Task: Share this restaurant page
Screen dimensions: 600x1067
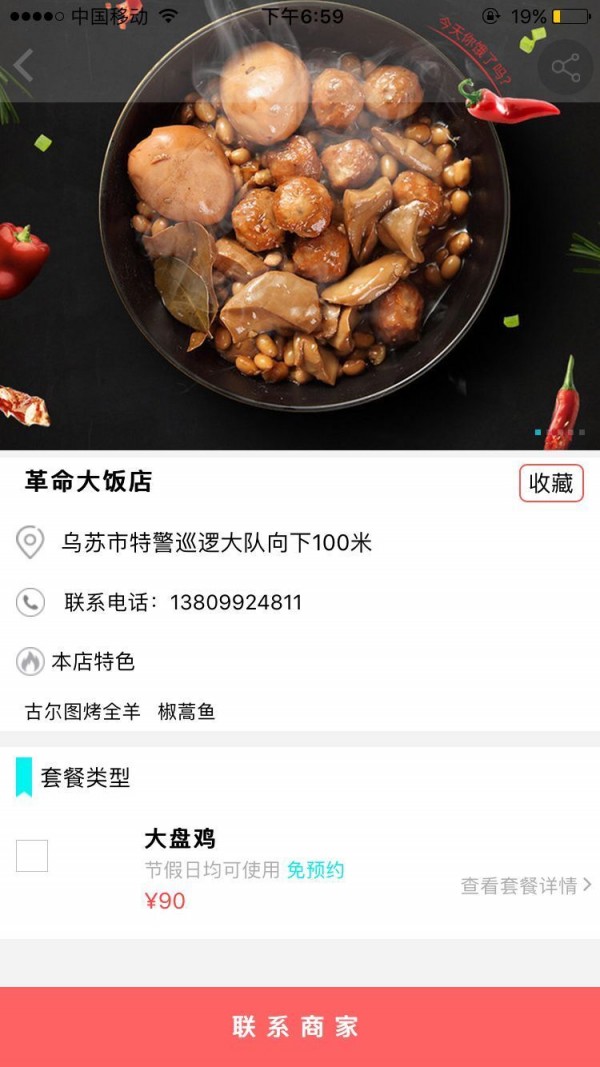Action: [565, 68]
